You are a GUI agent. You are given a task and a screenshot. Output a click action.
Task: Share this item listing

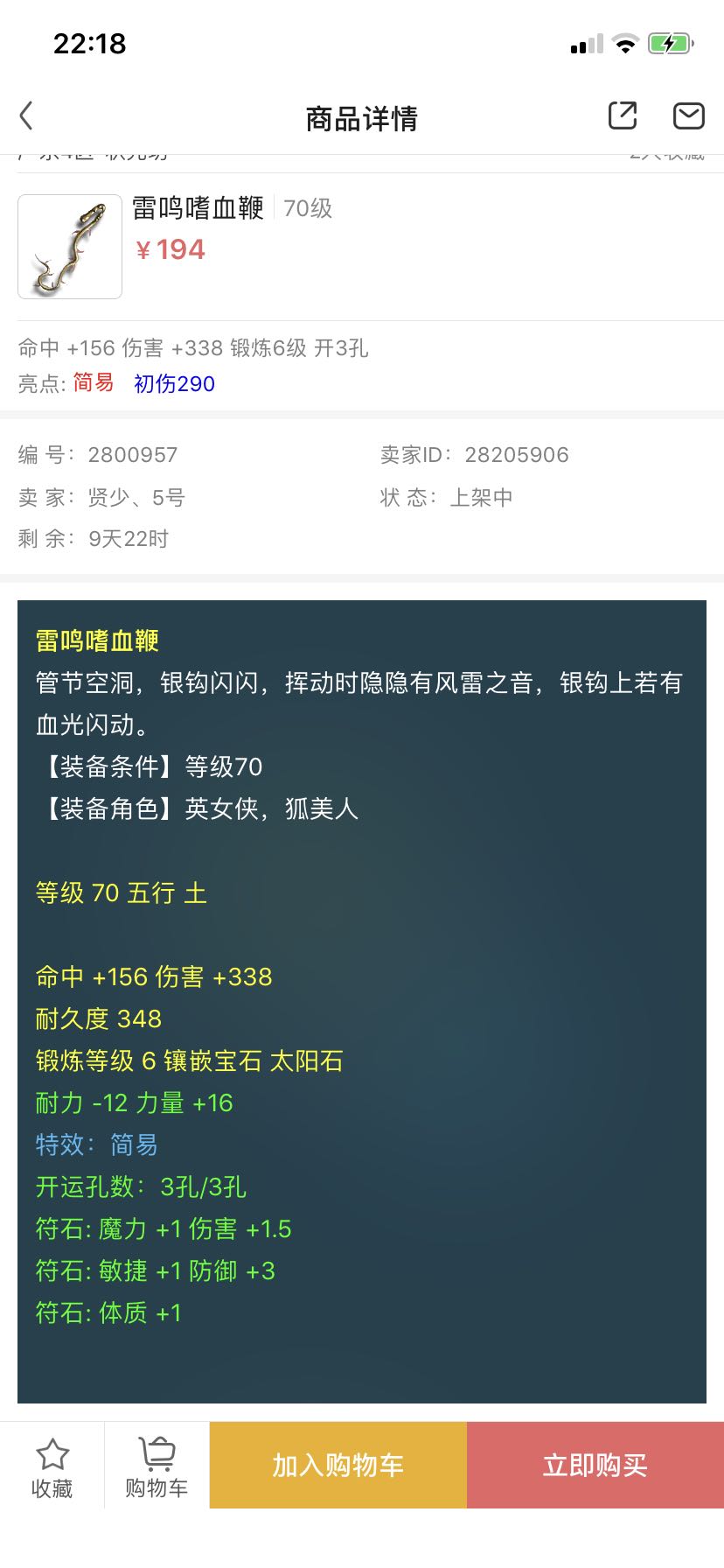click(623, 115)
